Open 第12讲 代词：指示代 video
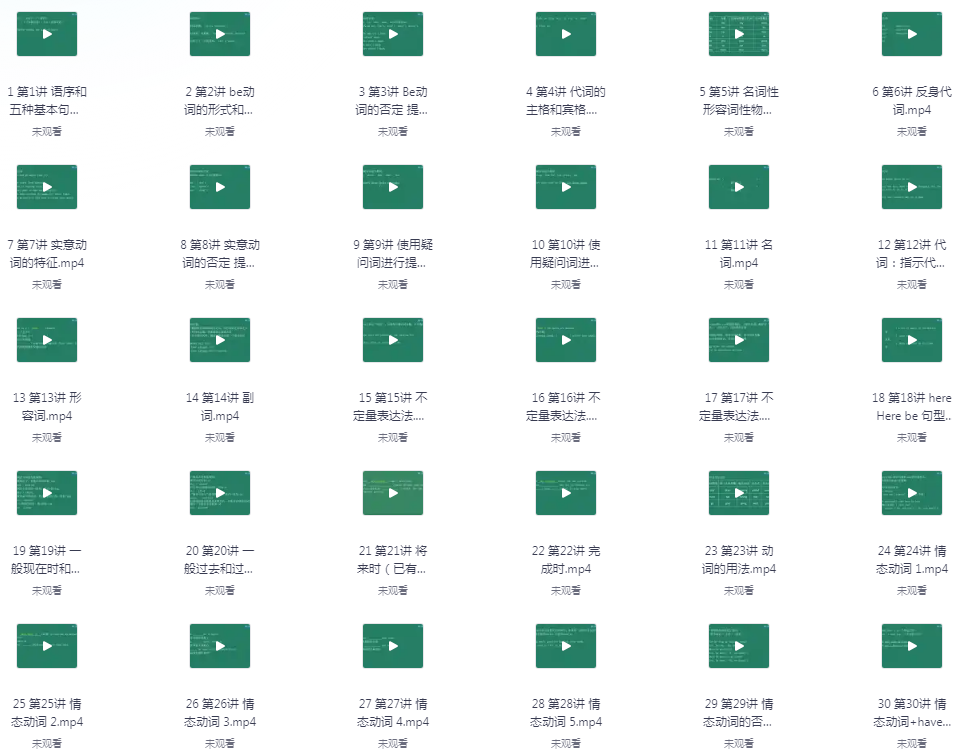 click(x=912, y=186)
